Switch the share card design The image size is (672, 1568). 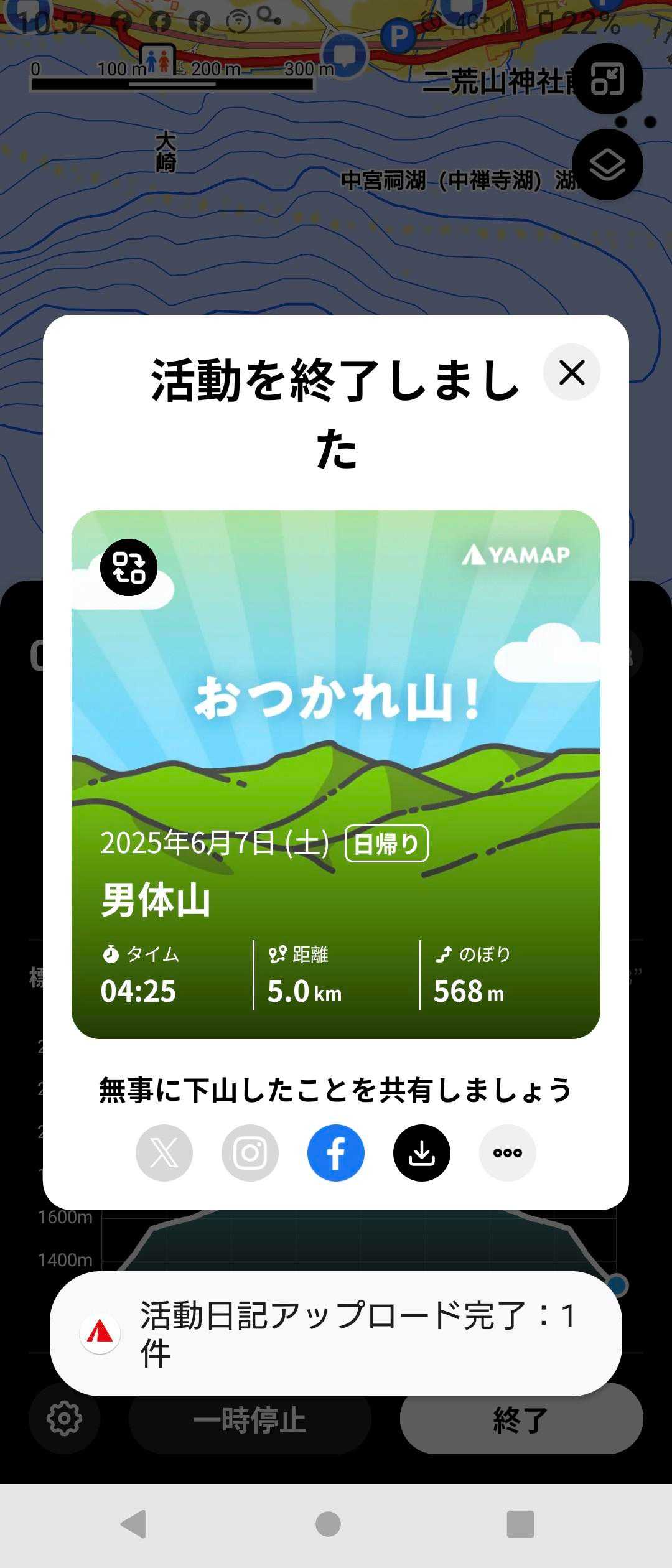click(129, 567)
